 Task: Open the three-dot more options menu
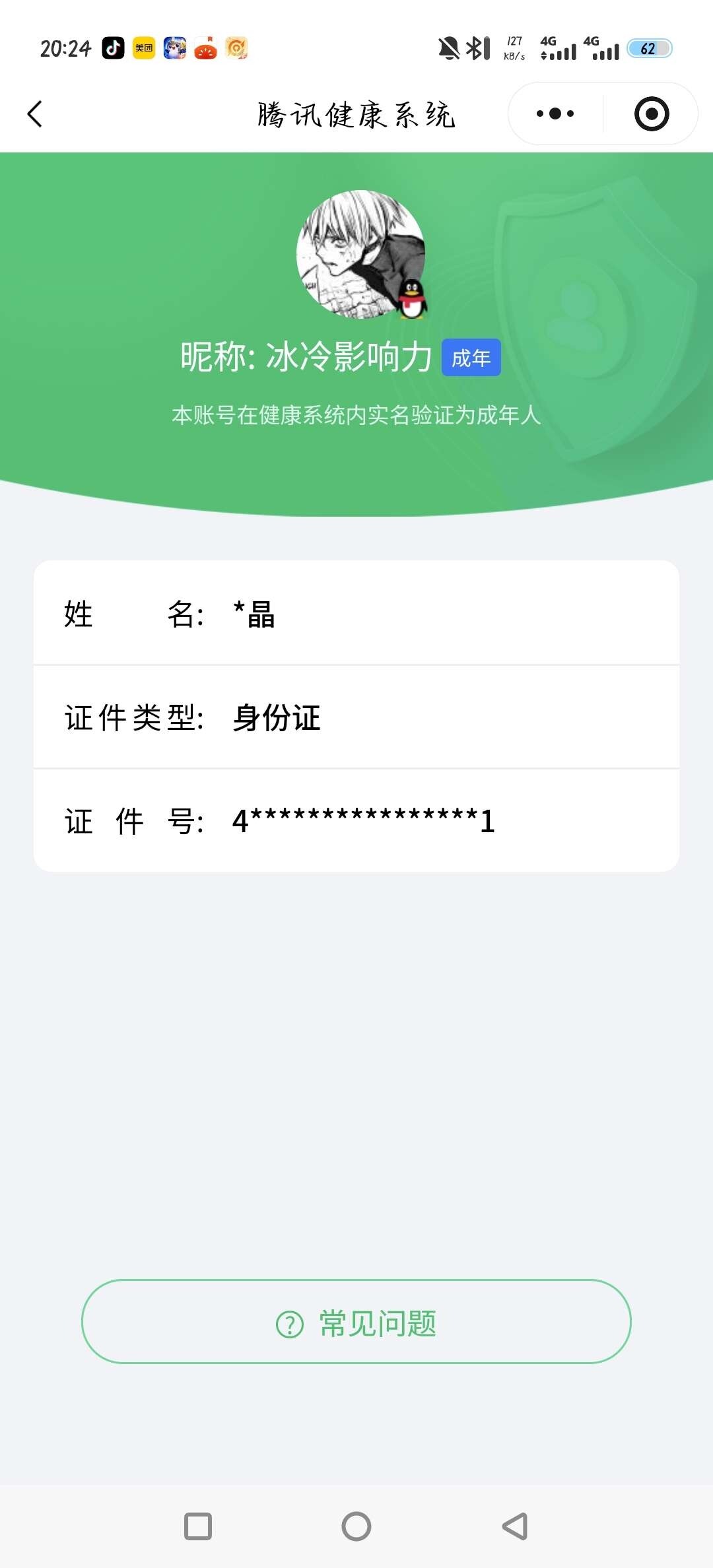pyautogui.click(x=555, y=114)
